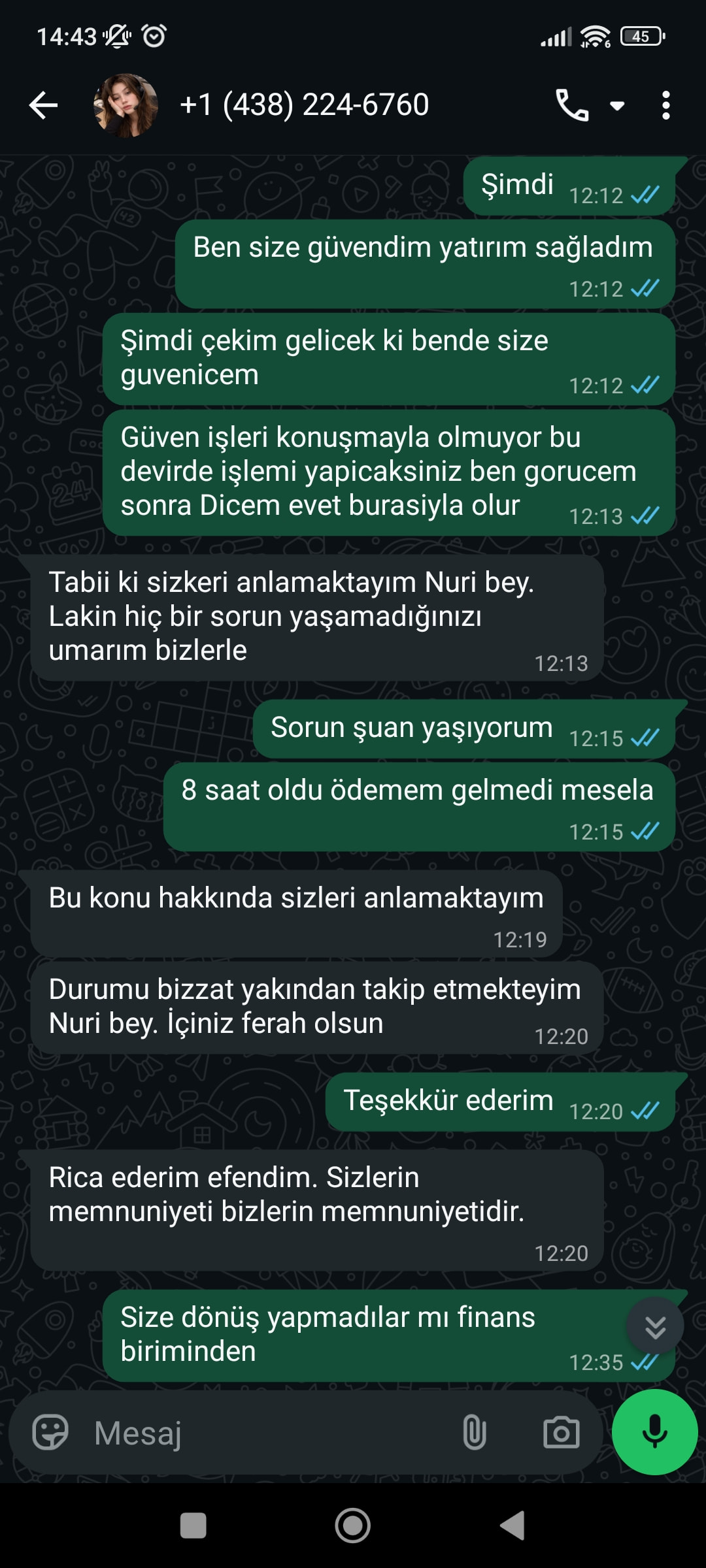
Task: Open the emoji and sticker picker
Action: tap(50, 1433)
